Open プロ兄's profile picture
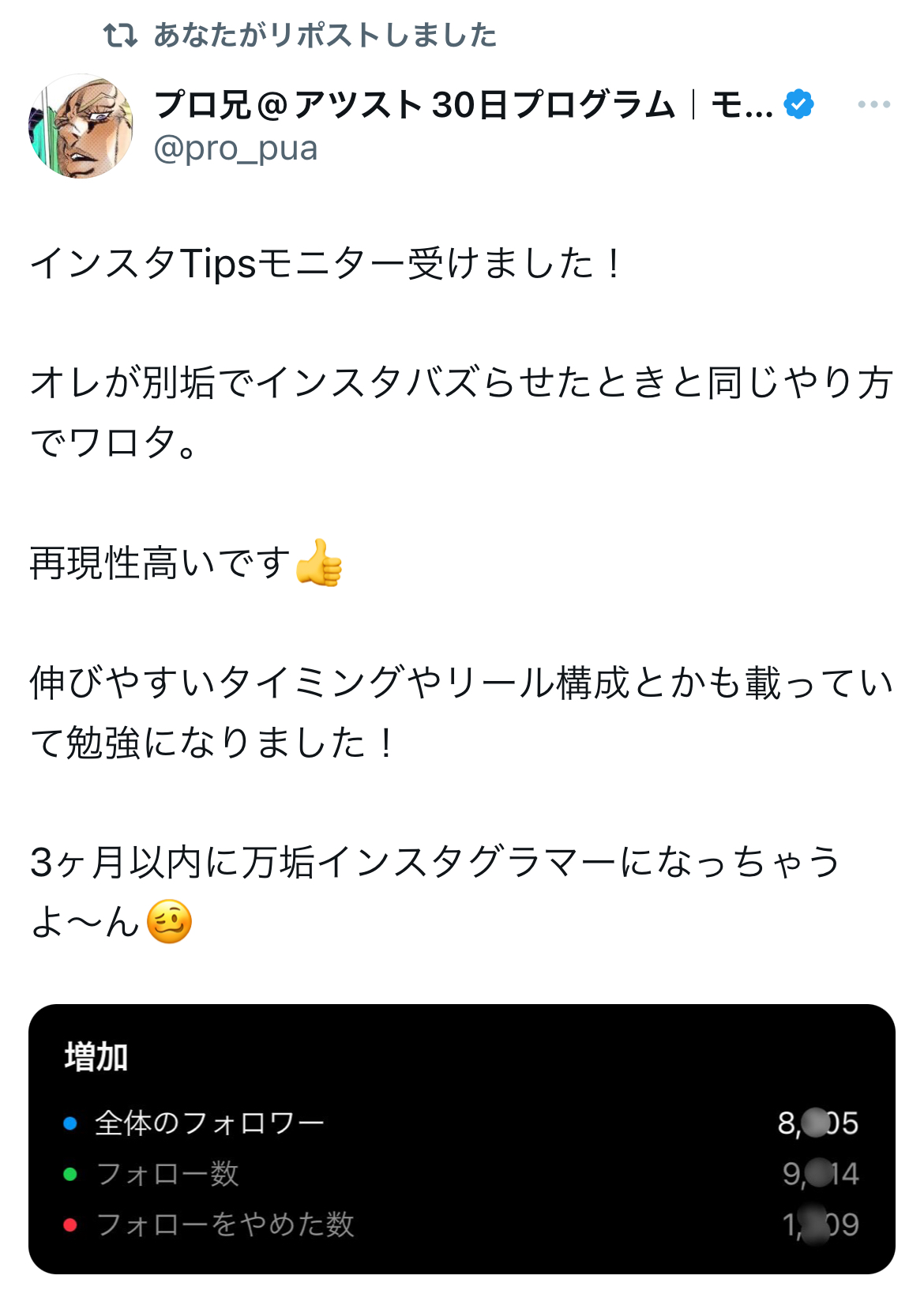The width and height of the screenshot is (924, 1298). [81, 126]
